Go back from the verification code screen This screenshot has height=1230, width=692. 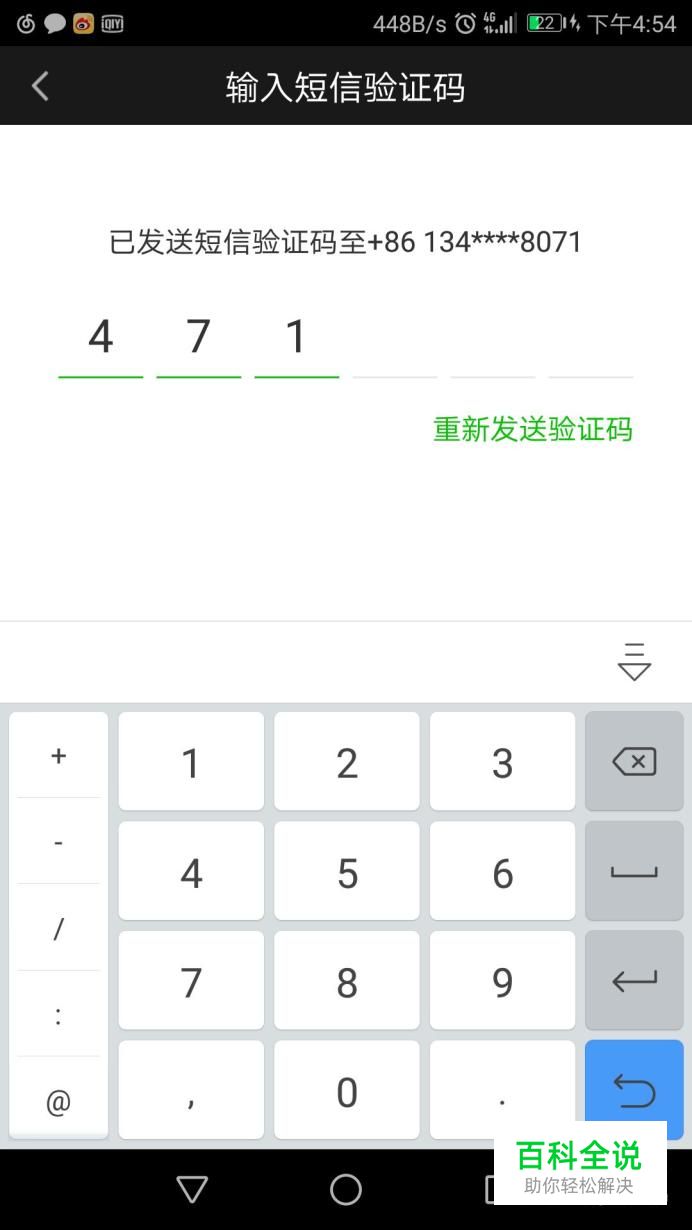40,87
